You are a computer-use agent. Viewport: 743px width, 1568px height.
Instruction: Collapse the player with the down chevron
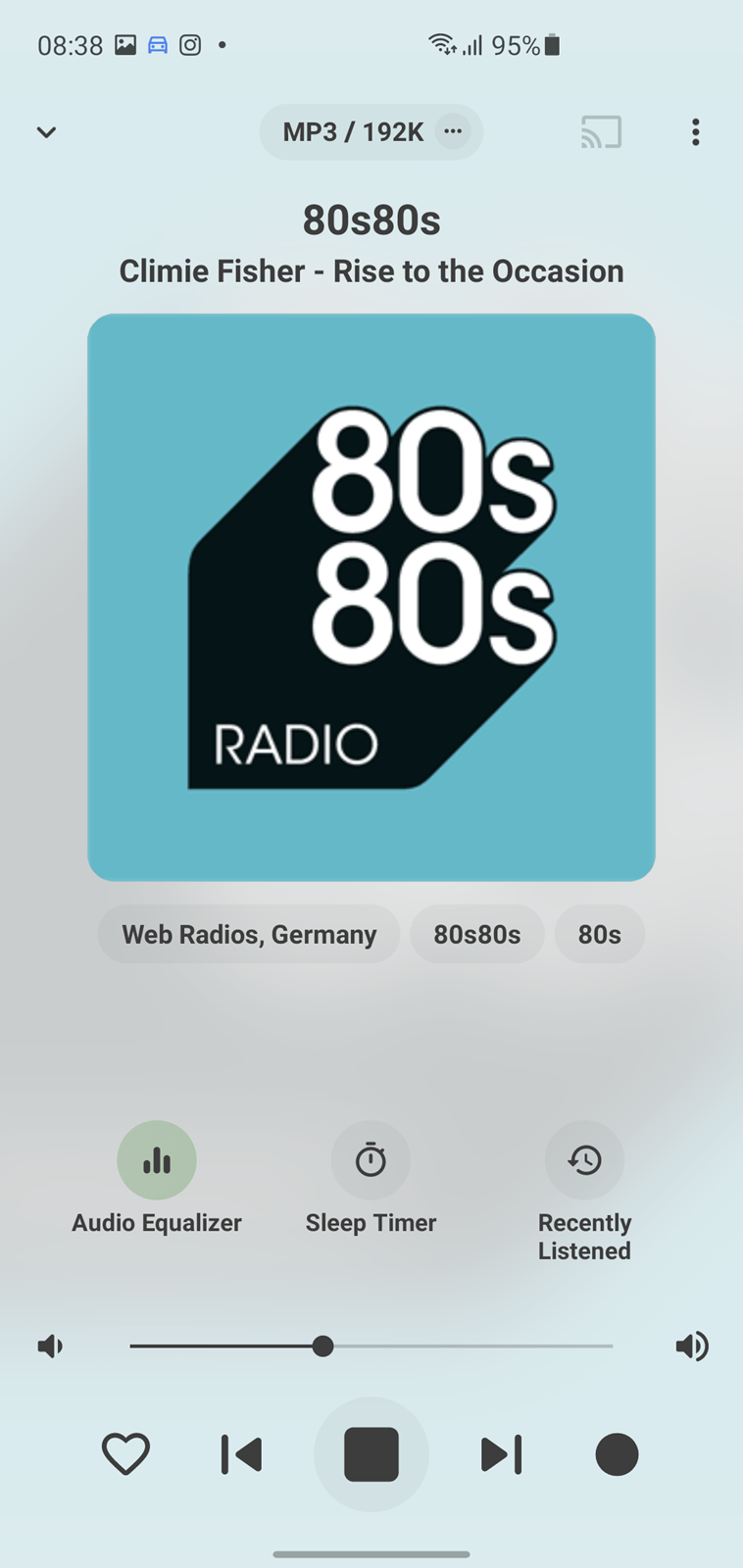(x=46, y=132)
